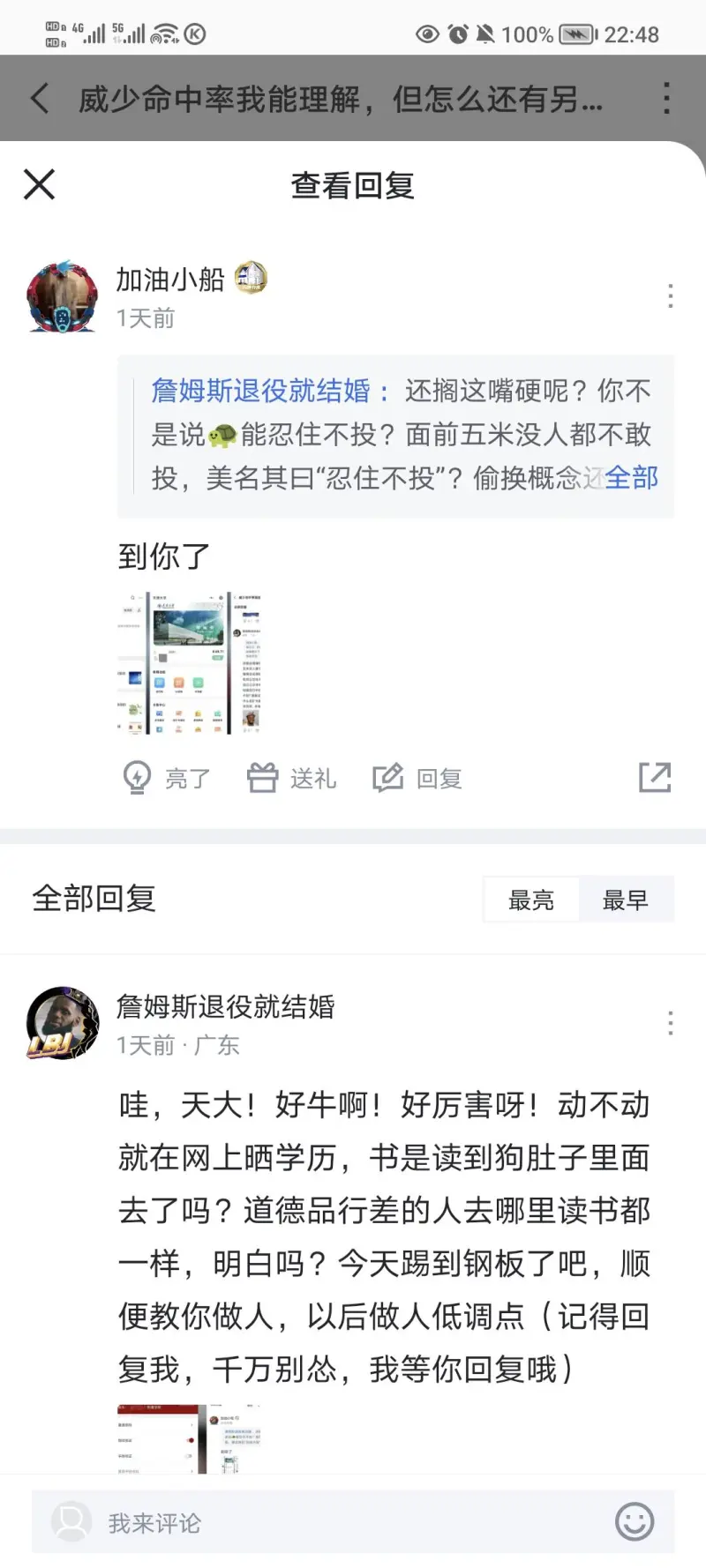The image size is (706, 1568).
Task: Send a gift with 送礼
Action: pyautogui.click(x=291, y=778)
